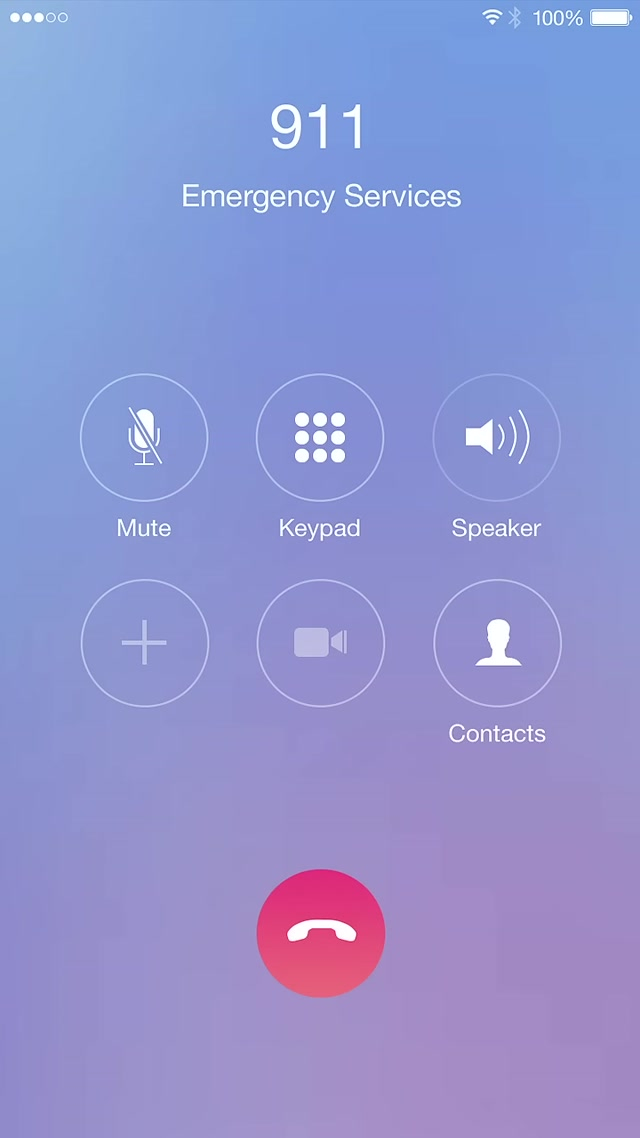Mute the microphone during the call
The height and width of the screenshot is (1138, 640).
click(x=144, y=437)
